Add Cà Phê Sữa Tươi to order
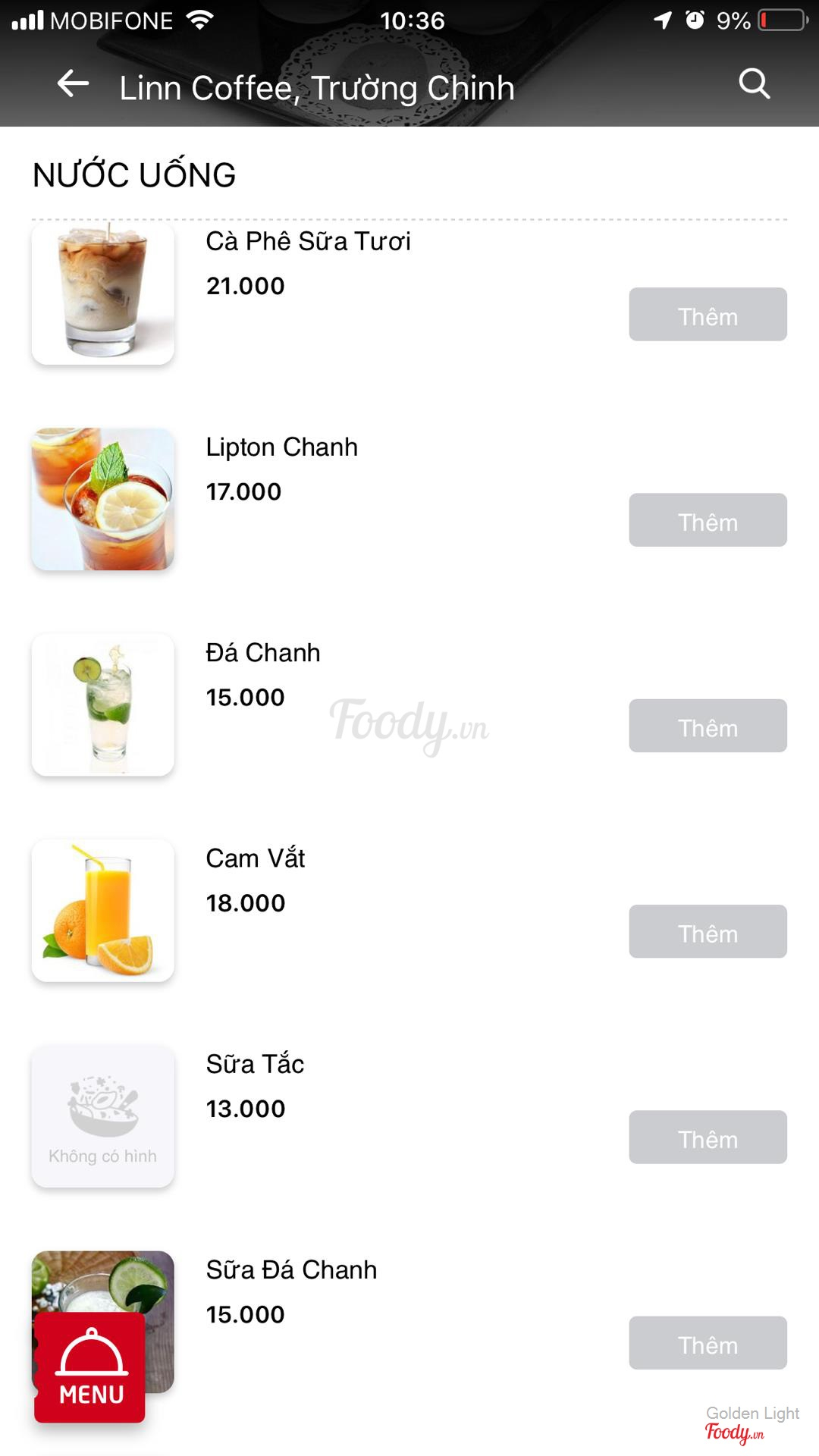819x1456 pixels. pos(708,315)
